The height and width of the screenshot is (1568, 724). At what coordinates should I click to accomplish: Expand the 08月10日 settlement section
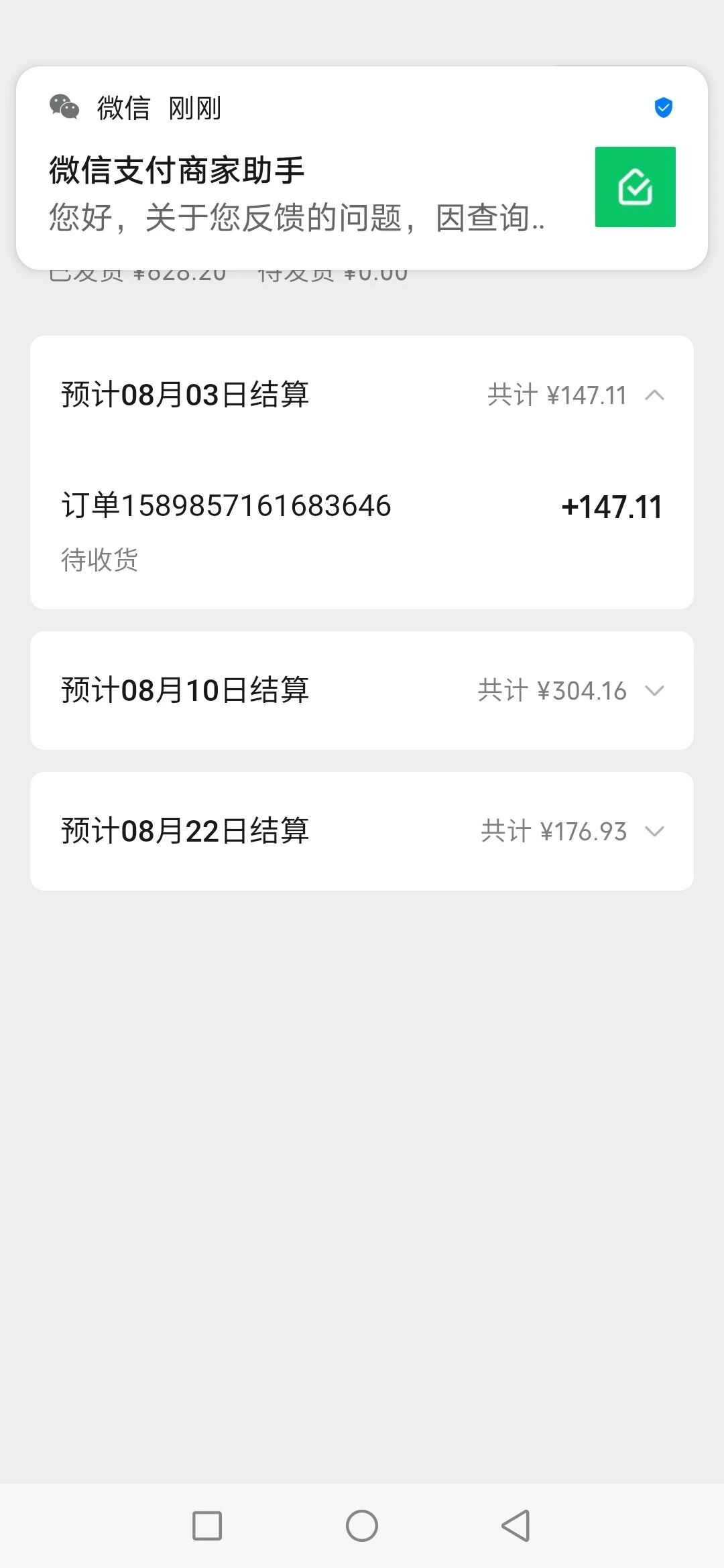(x=654, y=691)
